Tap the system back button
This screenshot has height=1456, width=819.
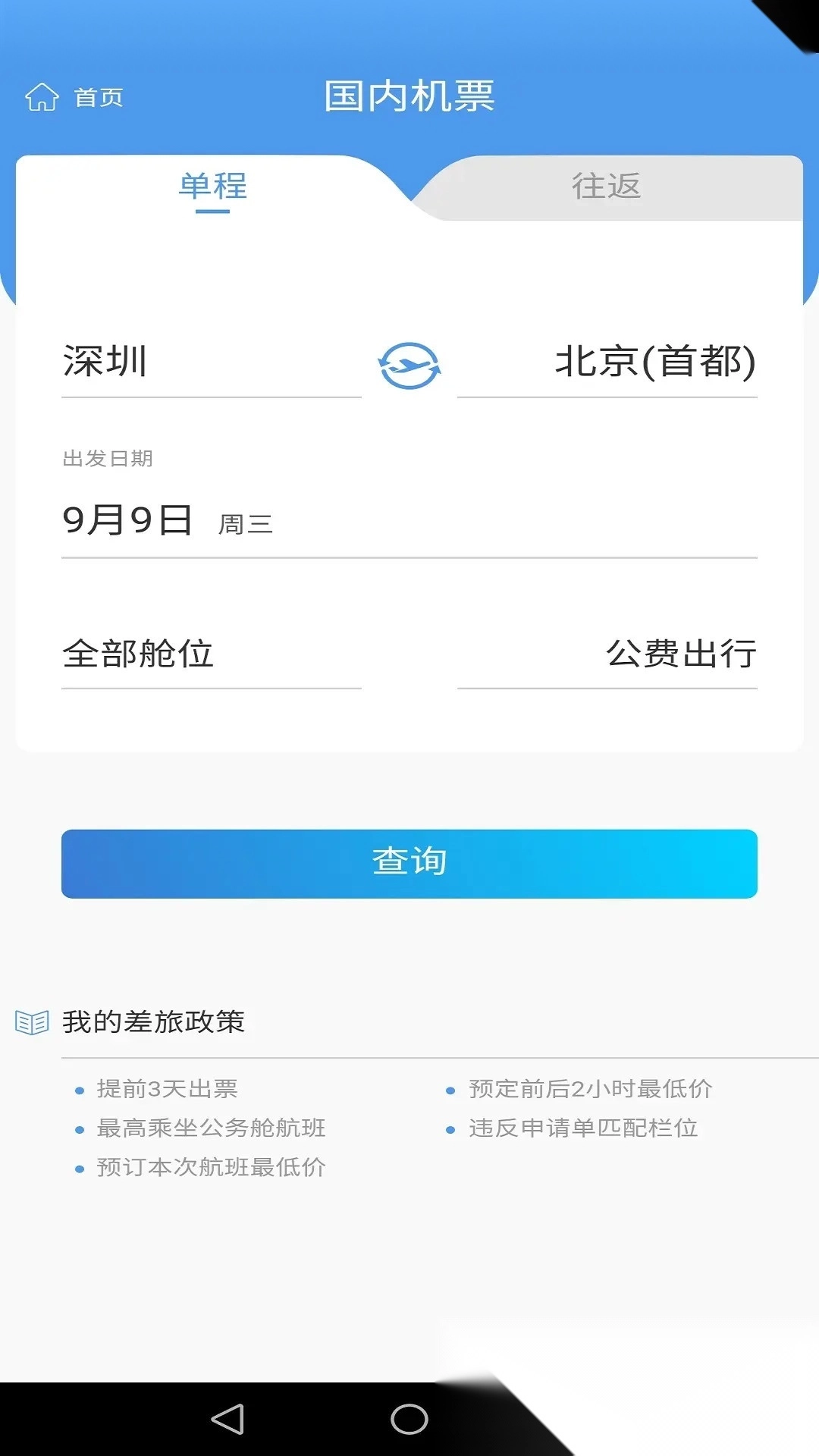[x=227, y=1419]
